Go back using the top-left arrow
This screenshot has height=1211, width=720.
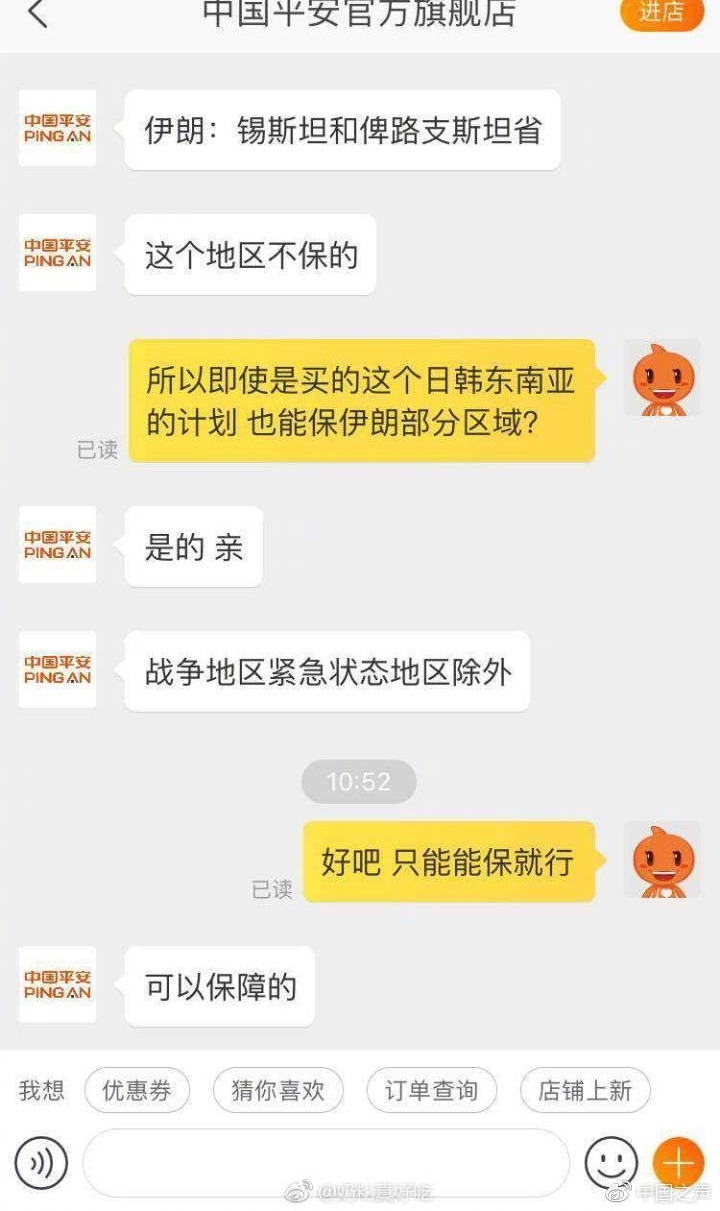[37, 13]
